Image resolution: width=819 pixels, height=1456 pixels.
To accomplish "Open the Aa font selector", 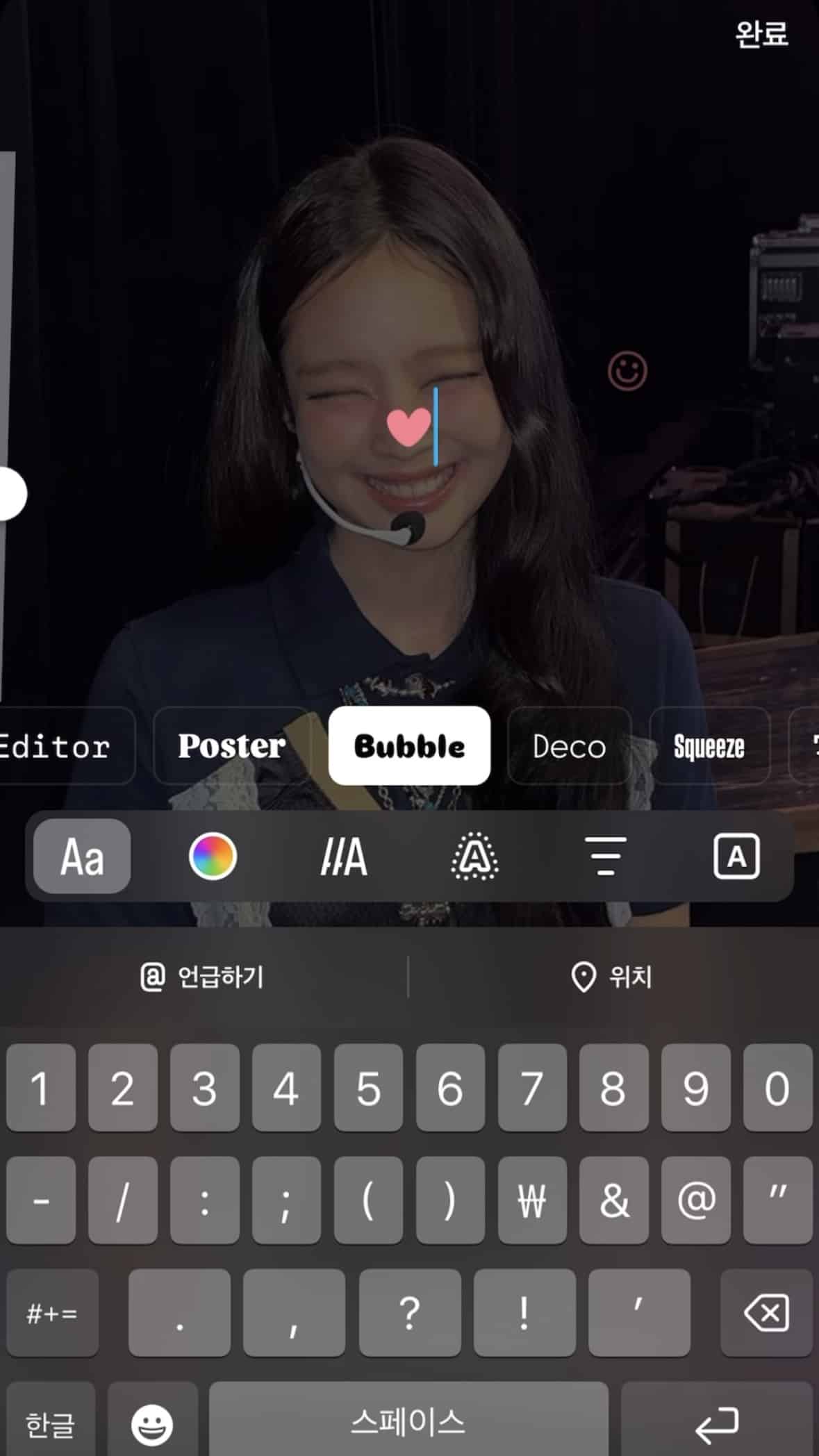I will point(82,856).
